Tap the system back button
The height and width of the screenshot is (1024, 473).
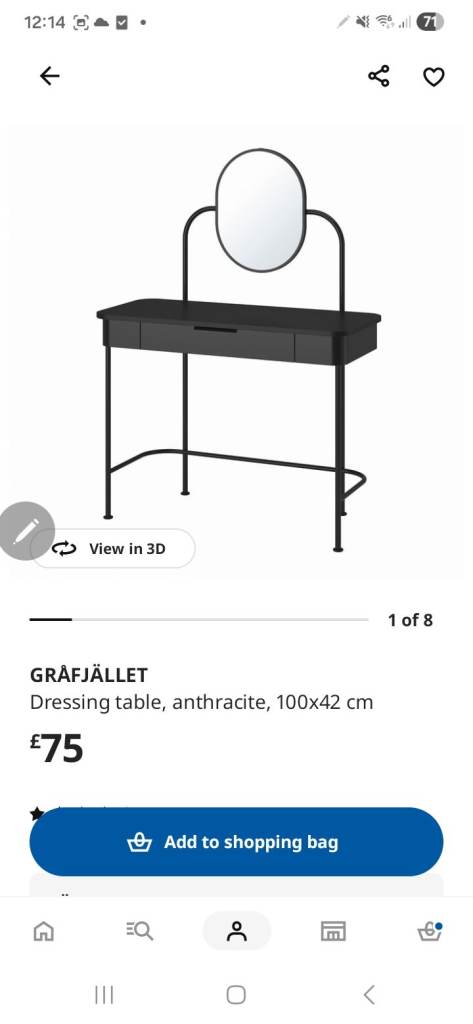point(369,995)
